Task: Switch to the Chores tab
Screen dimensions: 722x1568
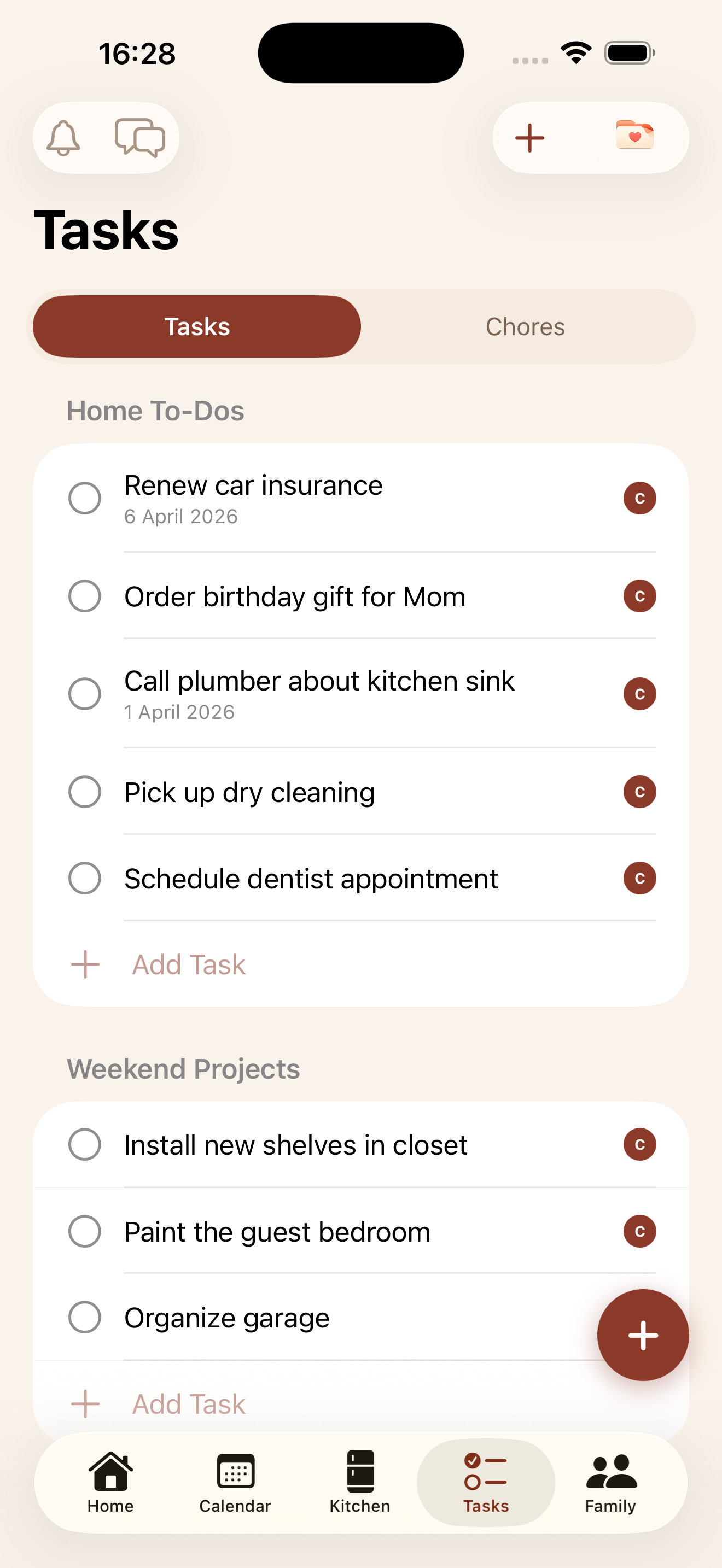Action: tap(526, 326)
